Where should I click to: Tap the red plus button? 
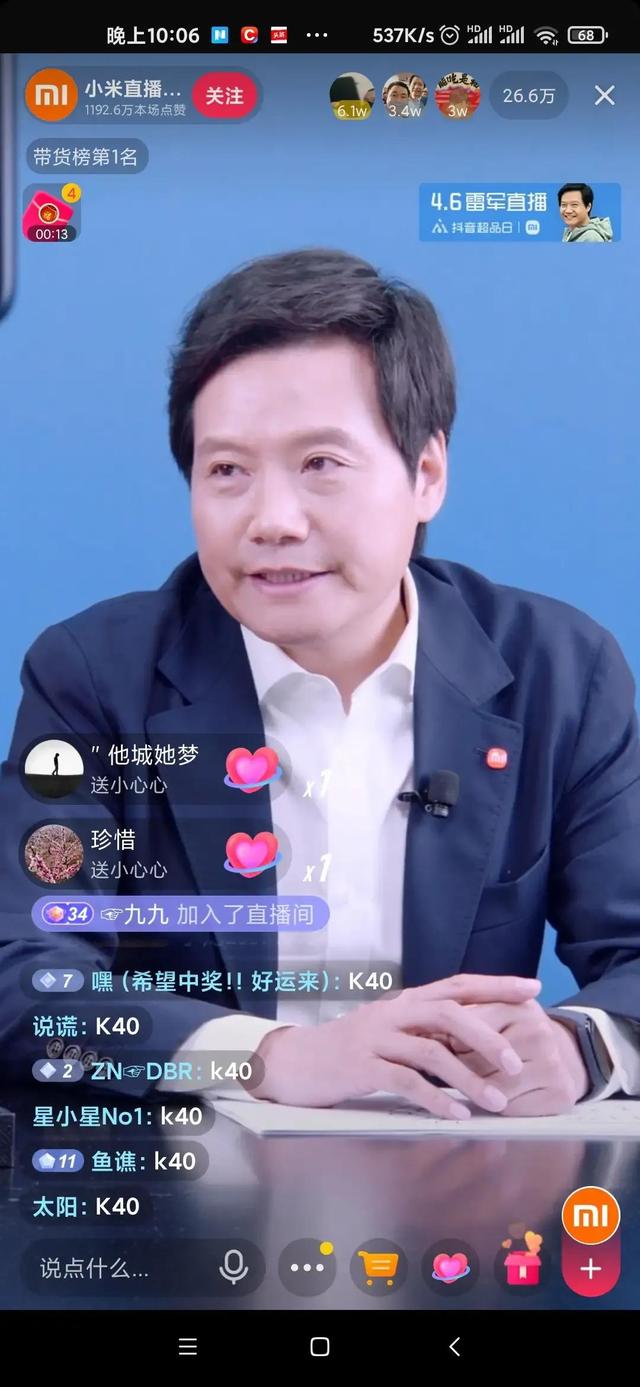coord(591,1269)
